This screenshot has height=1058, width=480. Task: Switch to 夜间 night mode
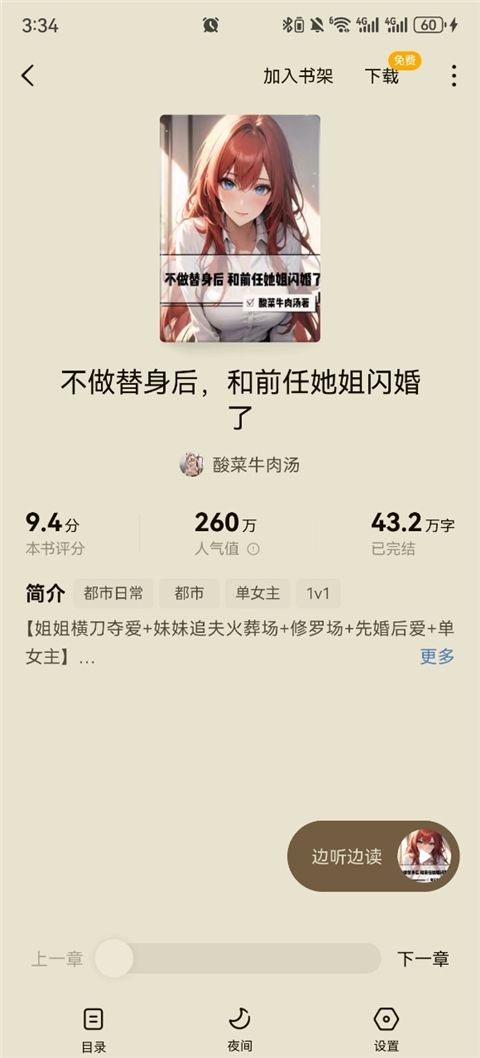[240, 1030]
